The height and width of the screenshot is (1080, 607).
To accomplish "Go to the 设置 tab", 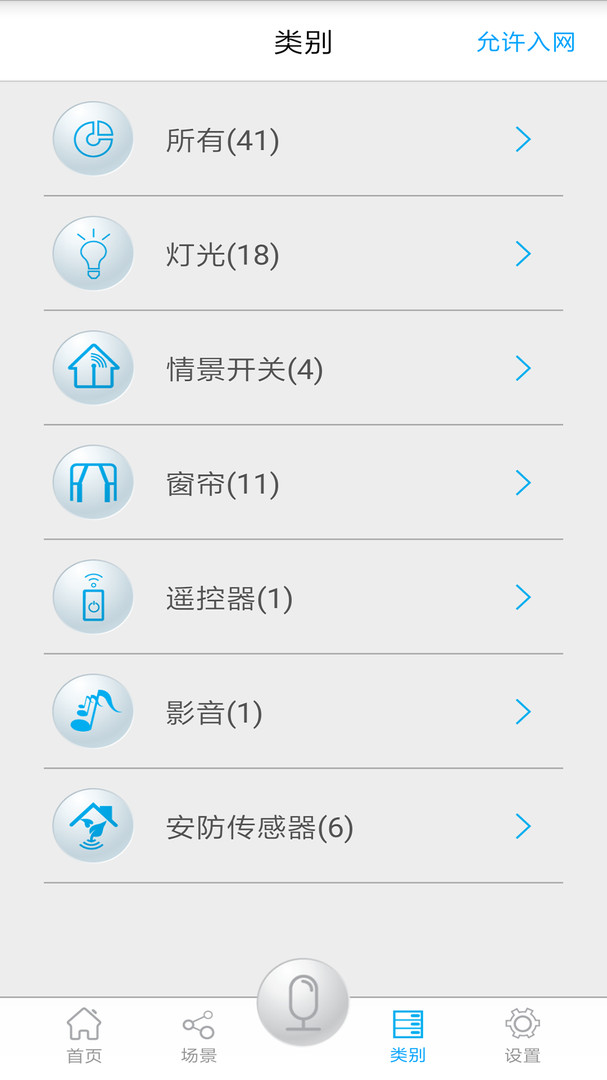I will pos(522,1035).
